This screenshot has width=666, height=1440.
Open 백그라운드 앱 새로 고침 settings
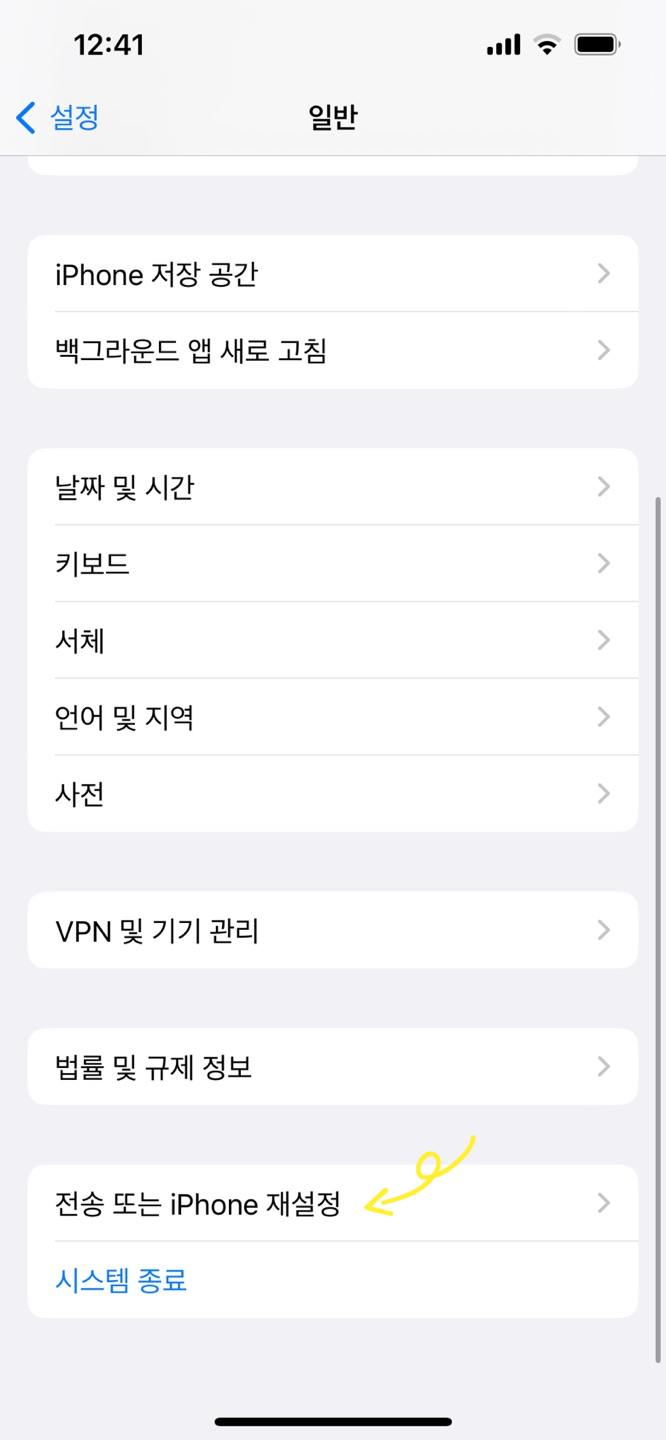[332, 350]
